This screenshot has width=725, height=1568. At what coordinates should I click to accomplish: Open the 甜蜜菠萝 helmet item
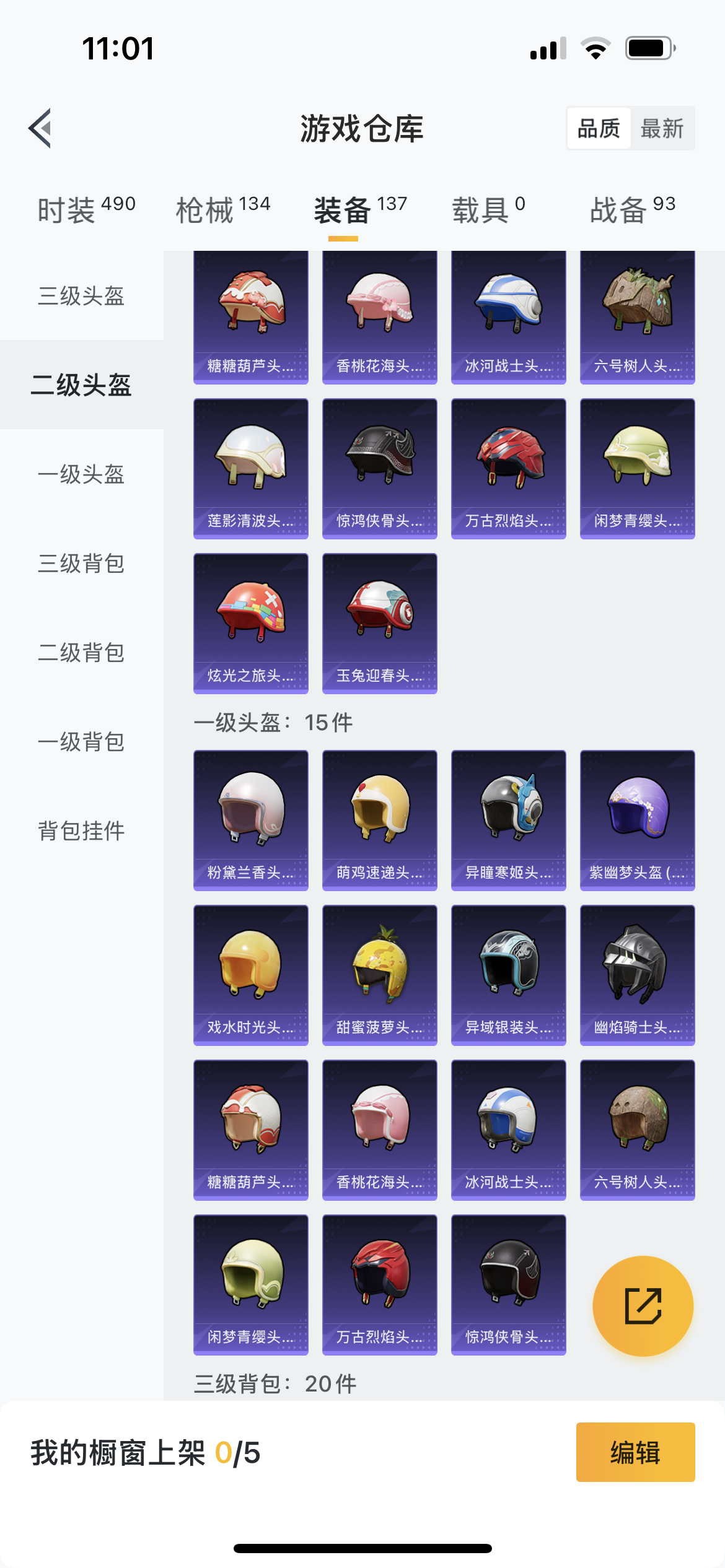pos(380,975)
